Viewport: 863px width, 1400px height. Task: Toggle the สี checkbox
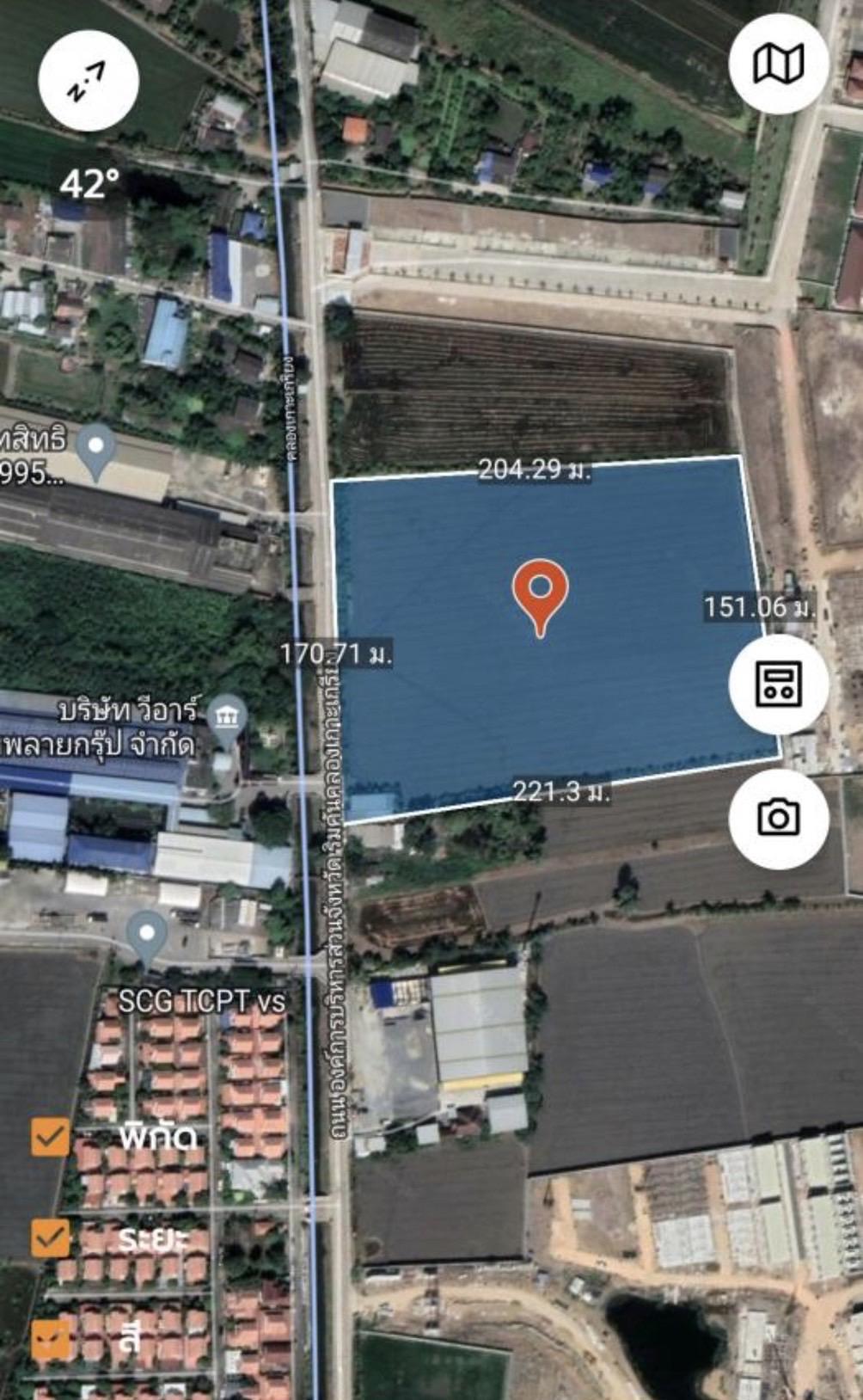coord(51,1340)
